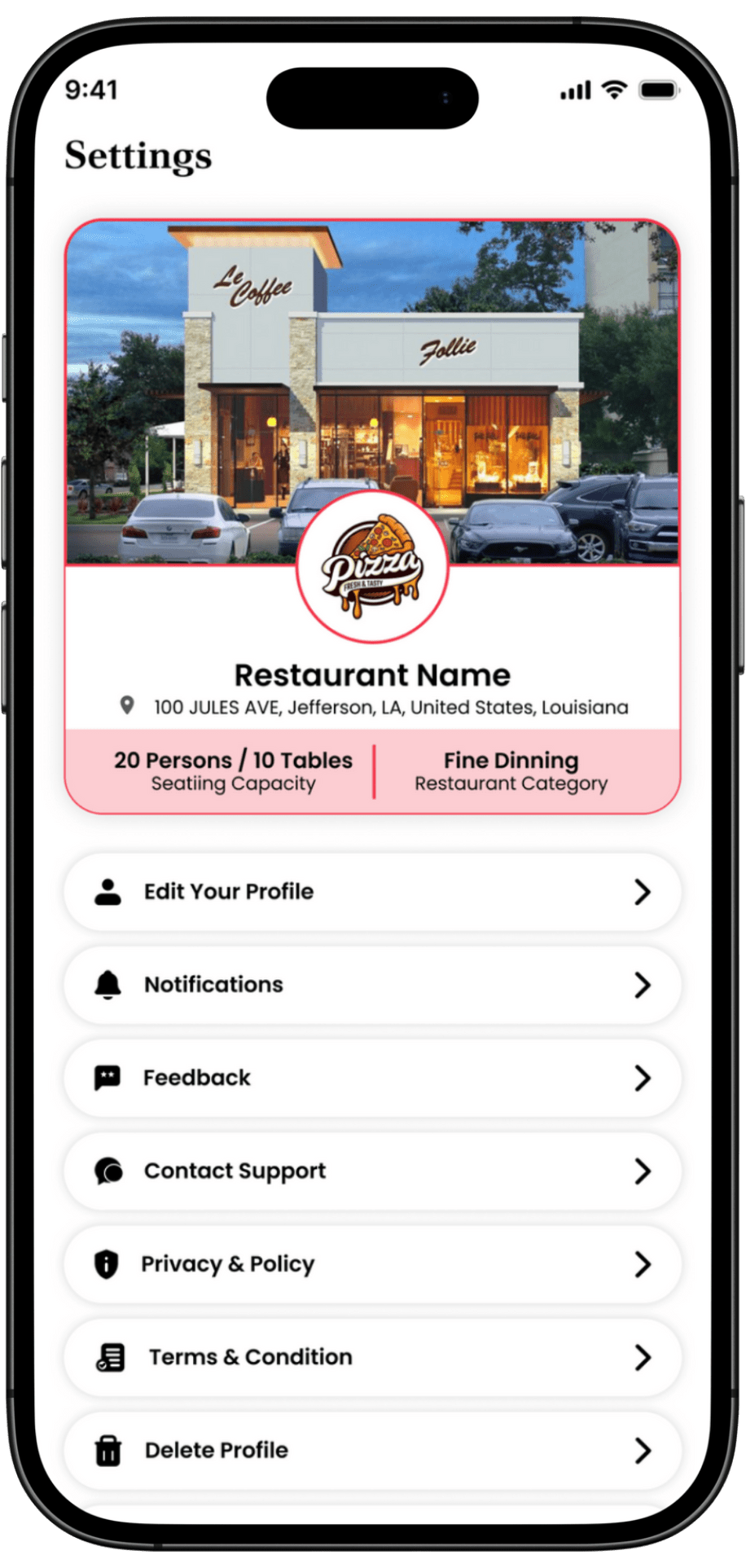
Task: Open Edit Your Profile
Action: pyautogui.click(x=372, y=892)
